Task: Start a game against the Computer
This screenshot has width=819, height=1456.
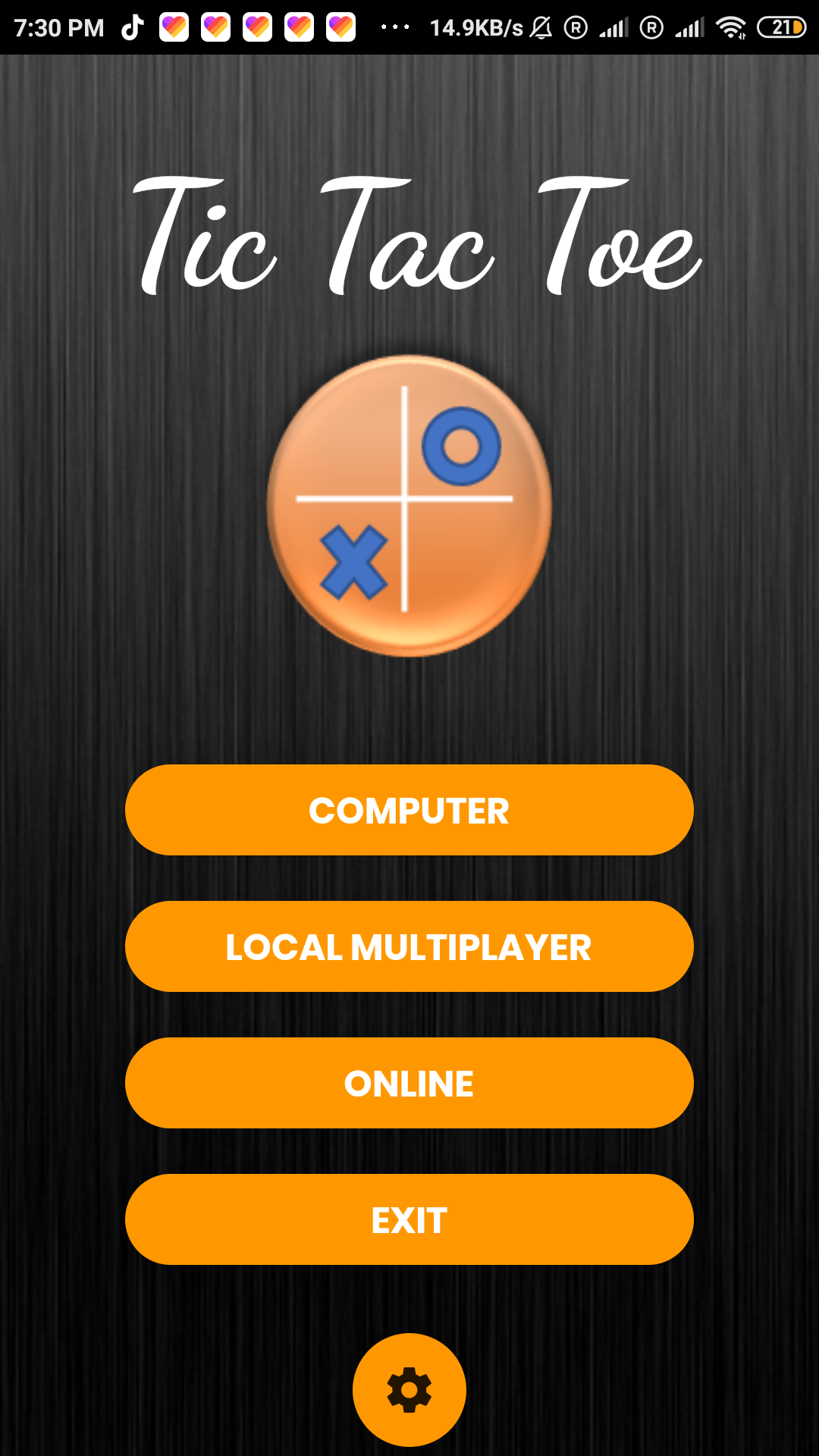Action: click(409, 810)
